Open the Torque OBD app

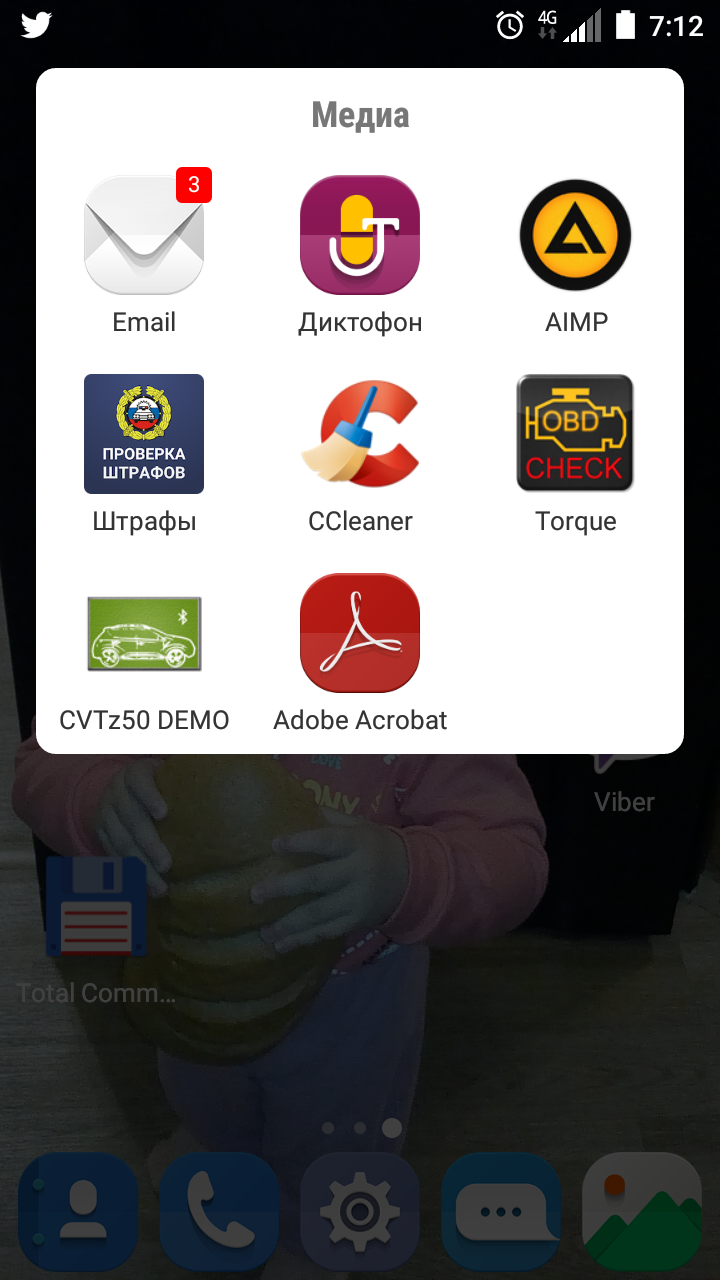pyautogui.click(x=575, y=434)
